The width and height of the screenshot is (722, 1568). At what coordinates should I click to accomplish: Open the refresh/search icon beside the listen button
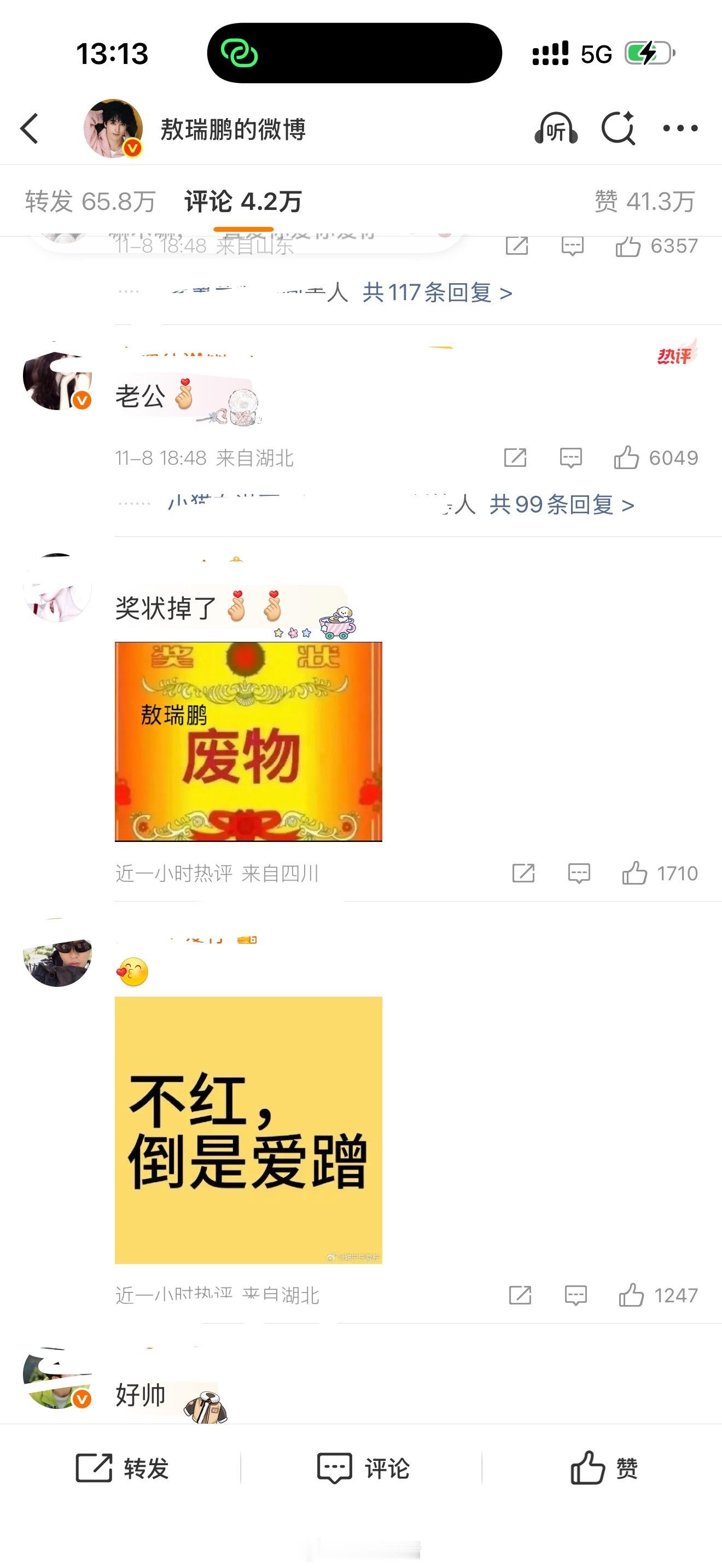(619, 128)
